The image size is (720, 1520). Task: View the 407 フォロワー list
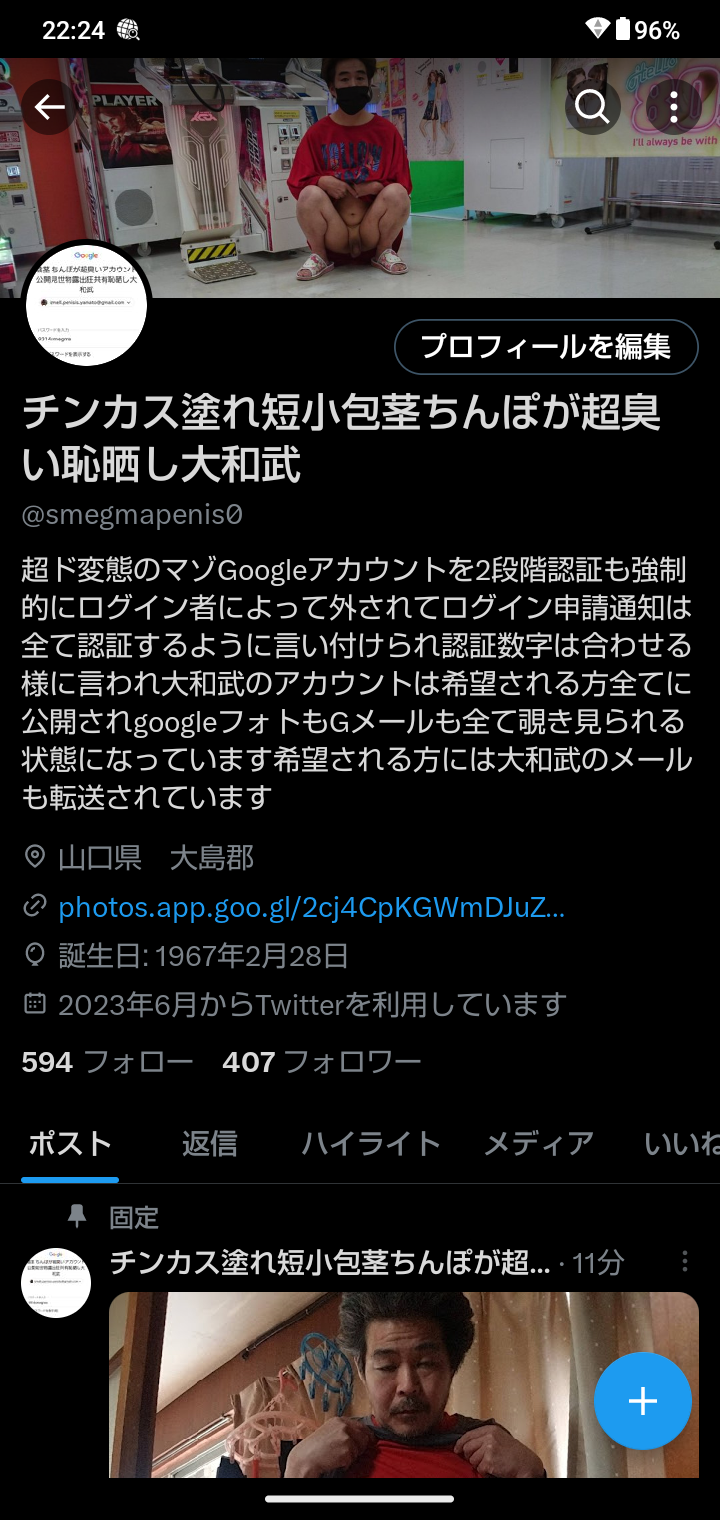[x=321, y=1061]
